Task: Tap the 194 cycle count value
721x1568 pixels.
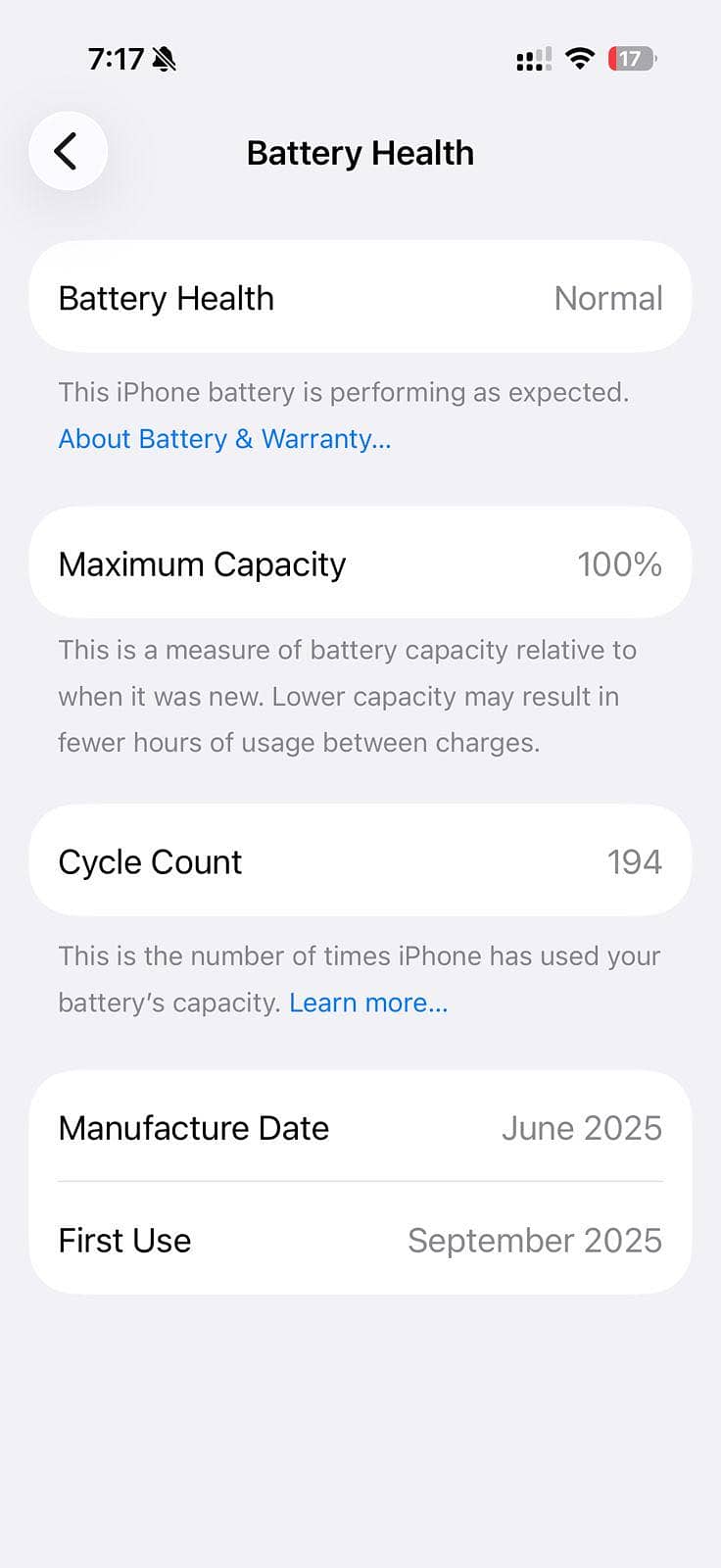Action: 634,861
